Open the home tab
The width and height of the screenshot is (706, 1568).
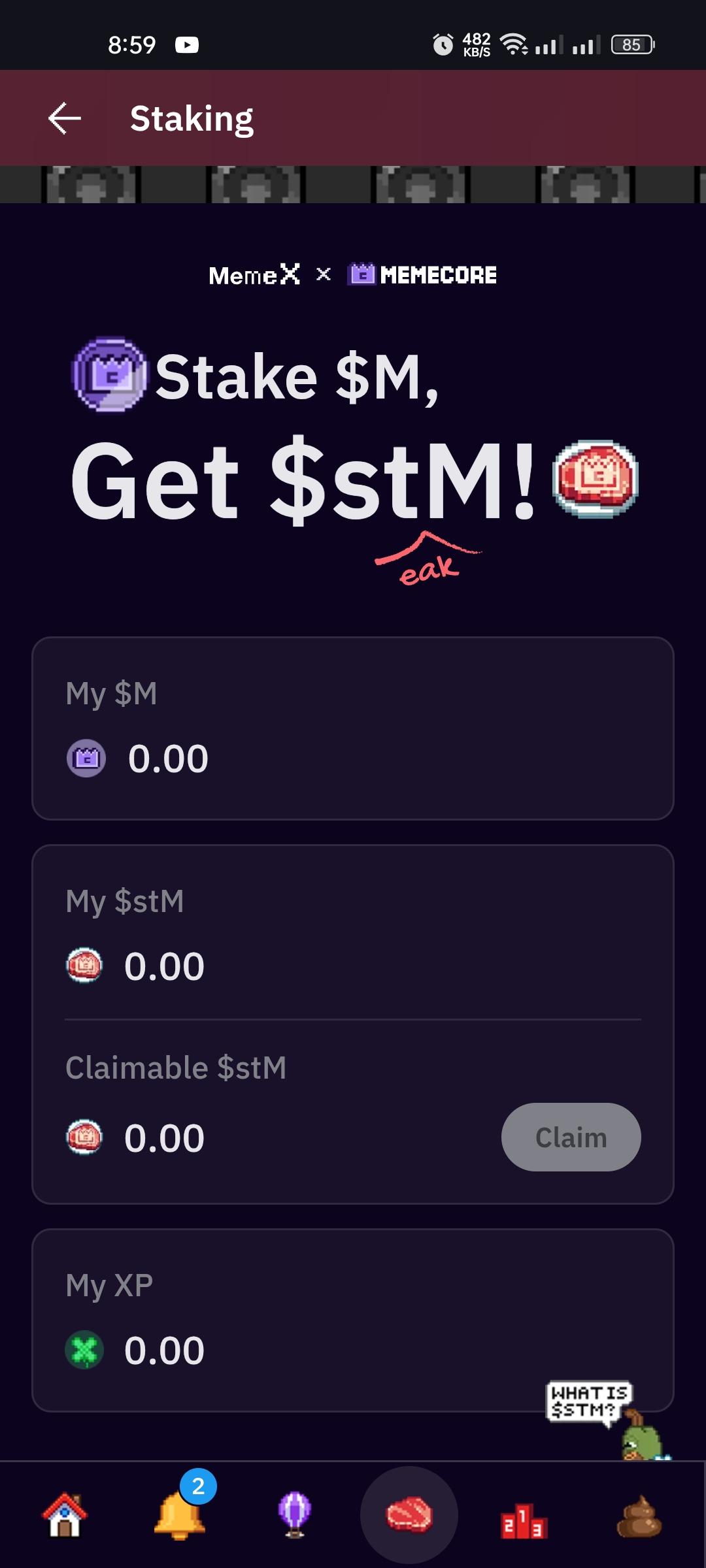65,1516
